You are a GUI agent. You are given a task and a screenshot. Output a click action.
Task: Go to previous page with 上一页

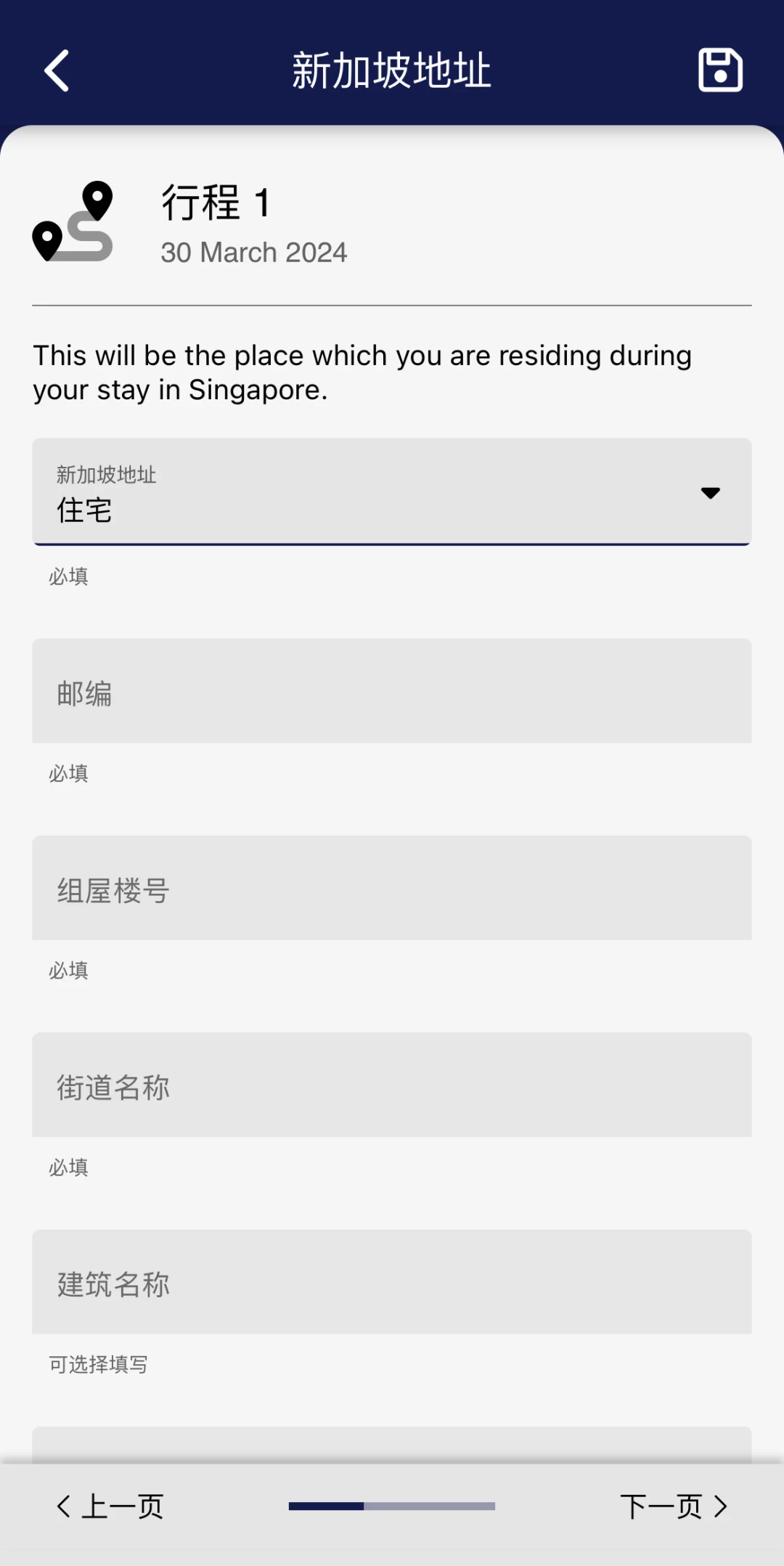click(x=110, y=1506)
